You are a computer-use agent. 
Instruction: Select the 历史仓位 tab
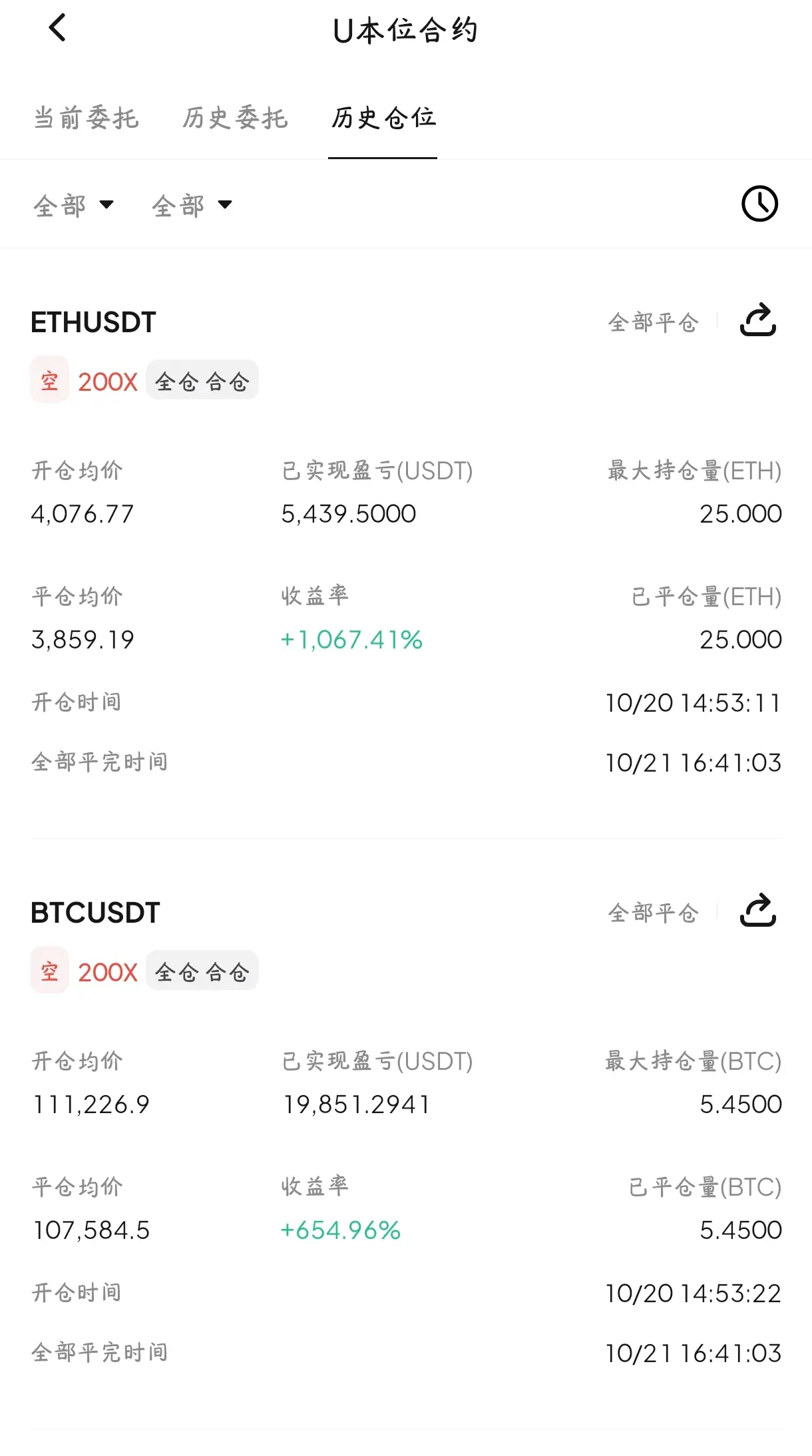(x=383, y=119)
